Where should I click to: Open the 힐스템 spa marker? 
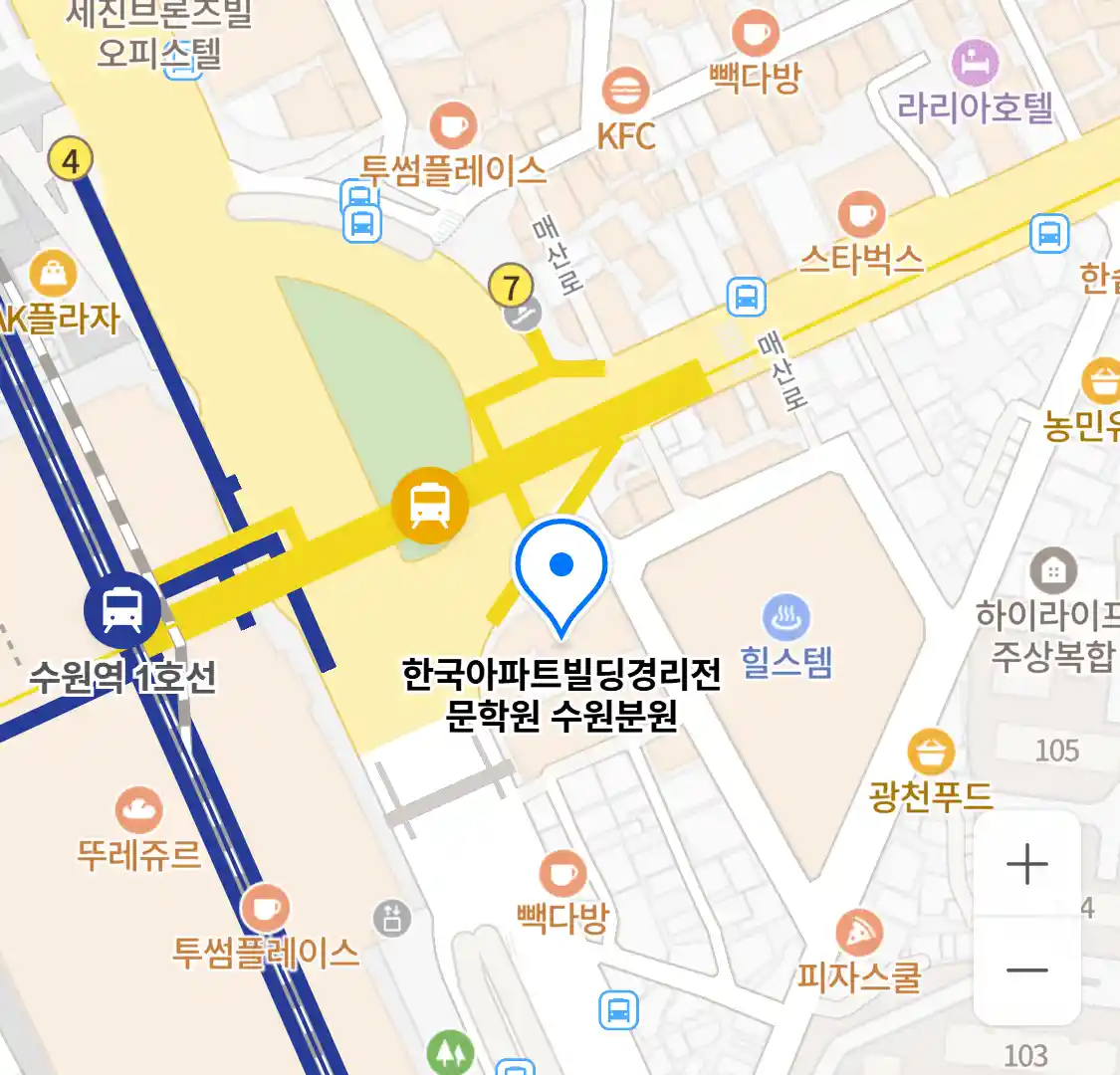click(786, 618)
